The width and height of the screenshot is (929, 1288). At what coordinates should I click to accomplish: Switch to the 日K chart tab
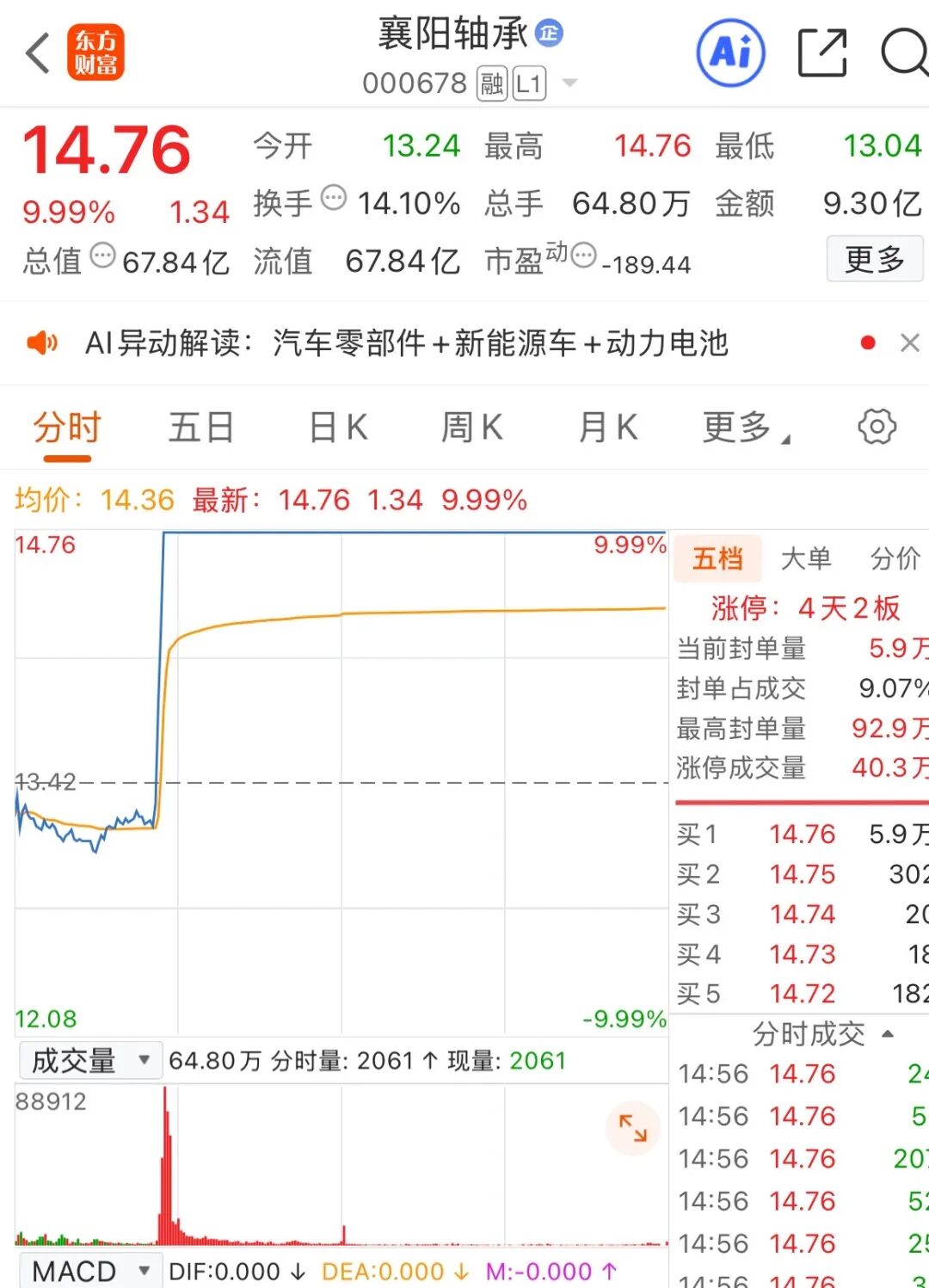pos(338,428)
